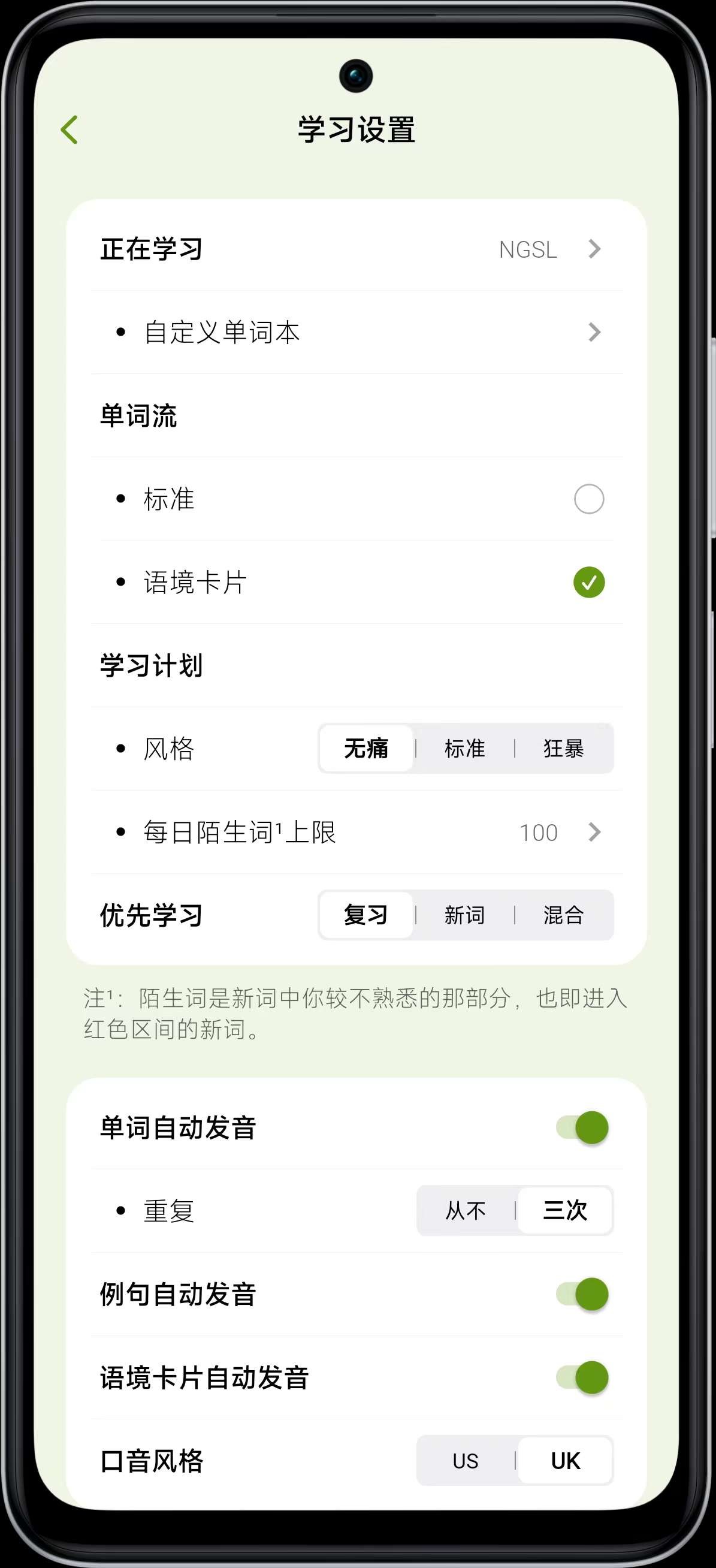The image size is (716, 1568).
Task: Open 正在学习 NGSL row
Action: (x=357, y=249)
